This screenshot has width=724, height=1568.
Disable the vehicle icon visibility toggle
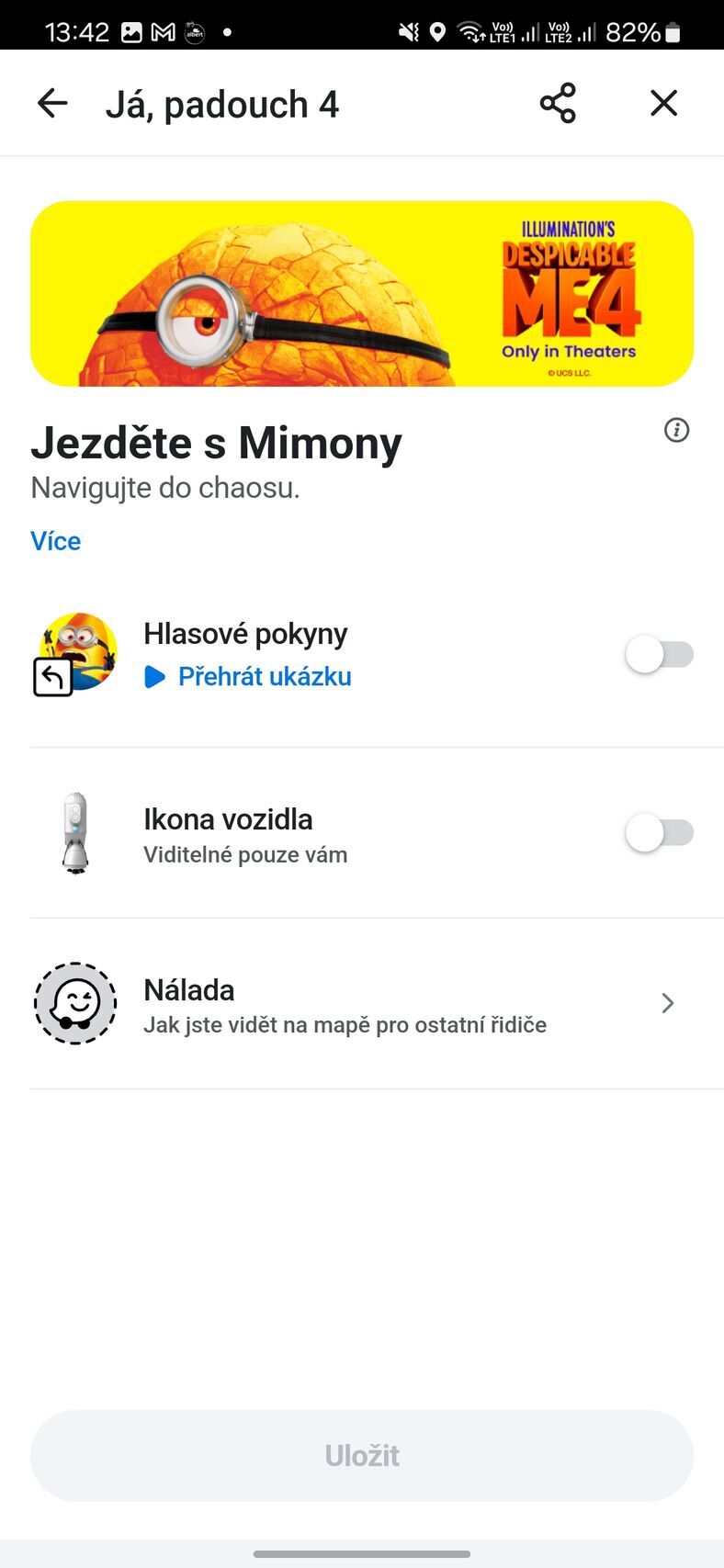(x=659, y=832)
